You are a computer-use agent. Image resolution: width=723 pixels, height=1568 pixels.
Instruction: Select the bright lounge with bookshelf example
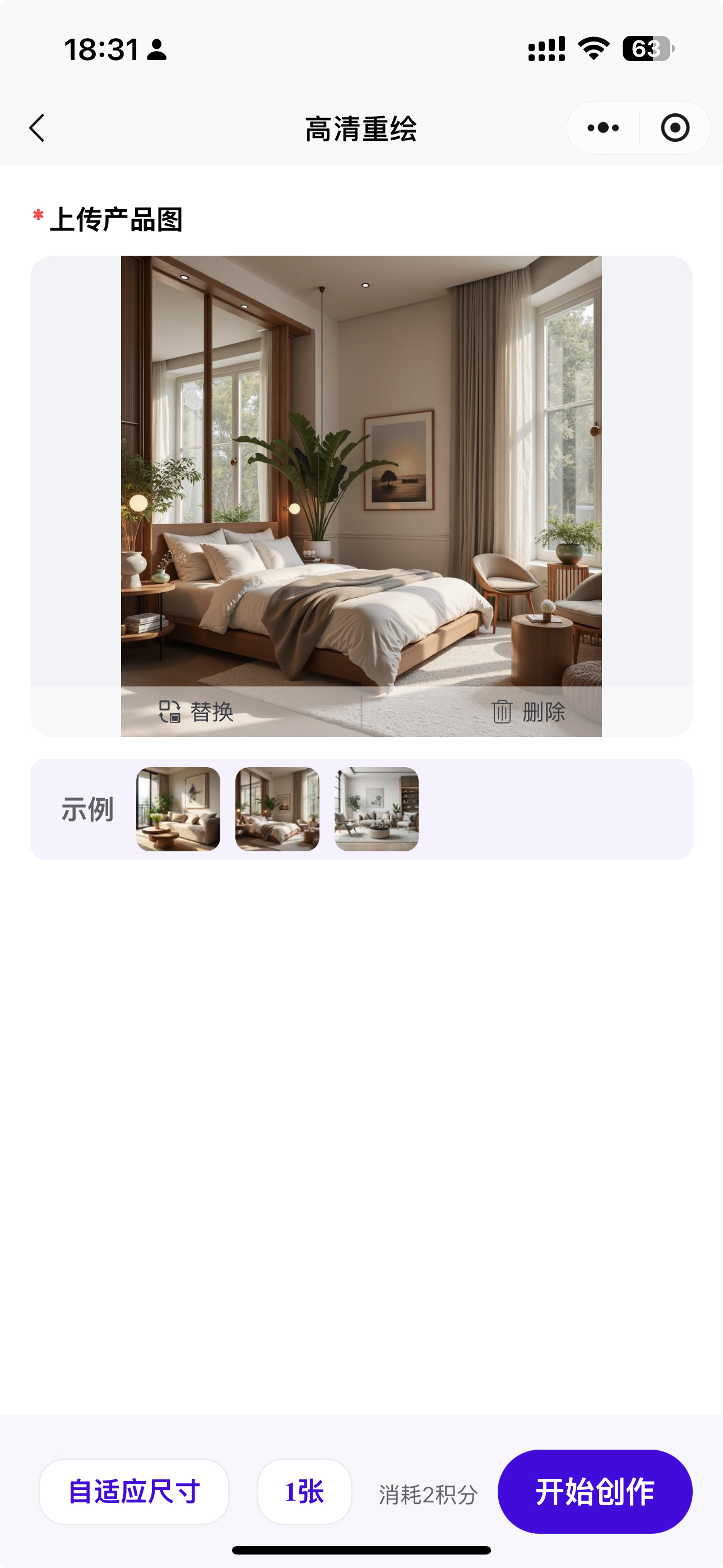pyautogui.click(x=376, y=809)
